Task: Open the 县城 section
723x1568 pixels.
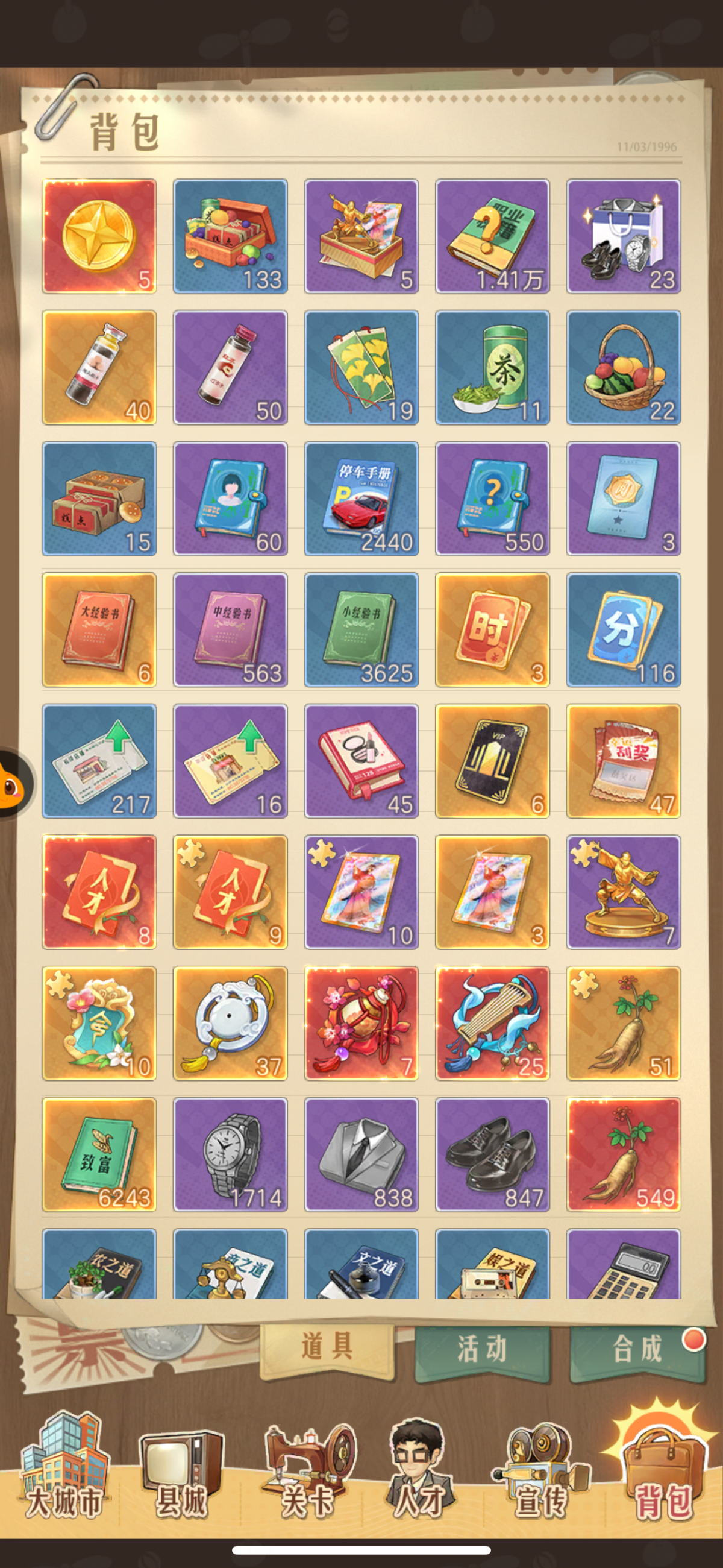Action: click(181, 1473)
